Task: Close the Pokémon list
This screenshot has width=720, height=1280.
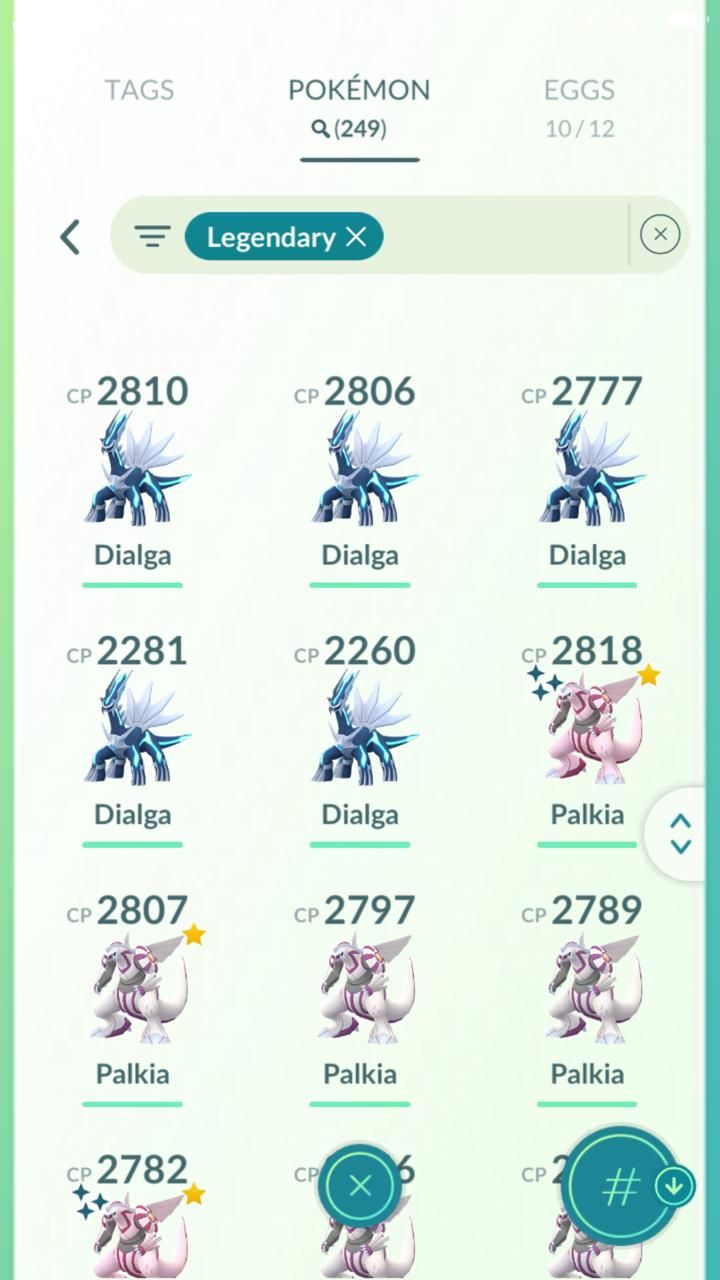Action: [360, 1186]
